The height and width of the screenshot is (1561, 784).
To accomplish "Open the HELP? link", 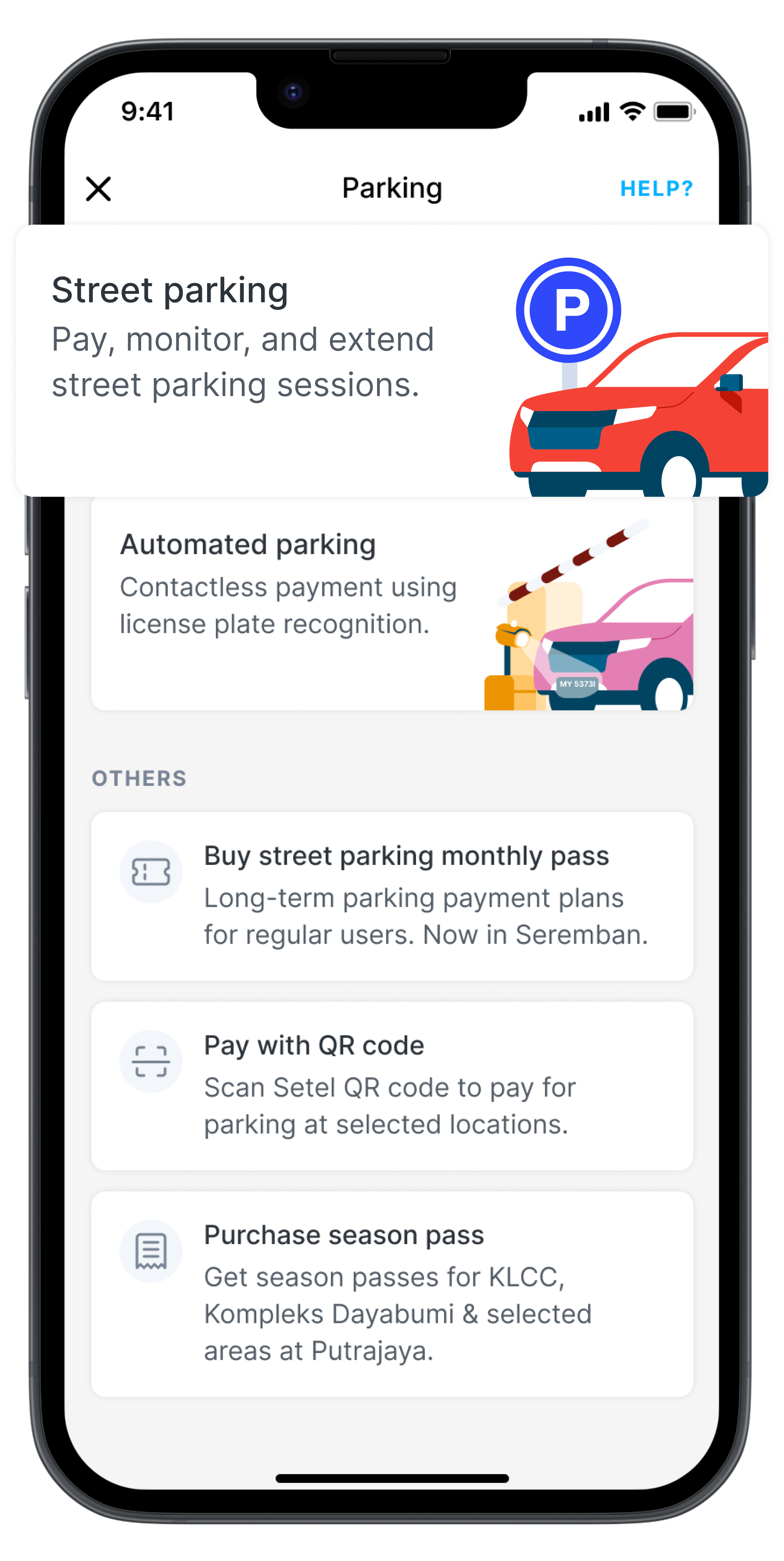I will coord(656,189).
